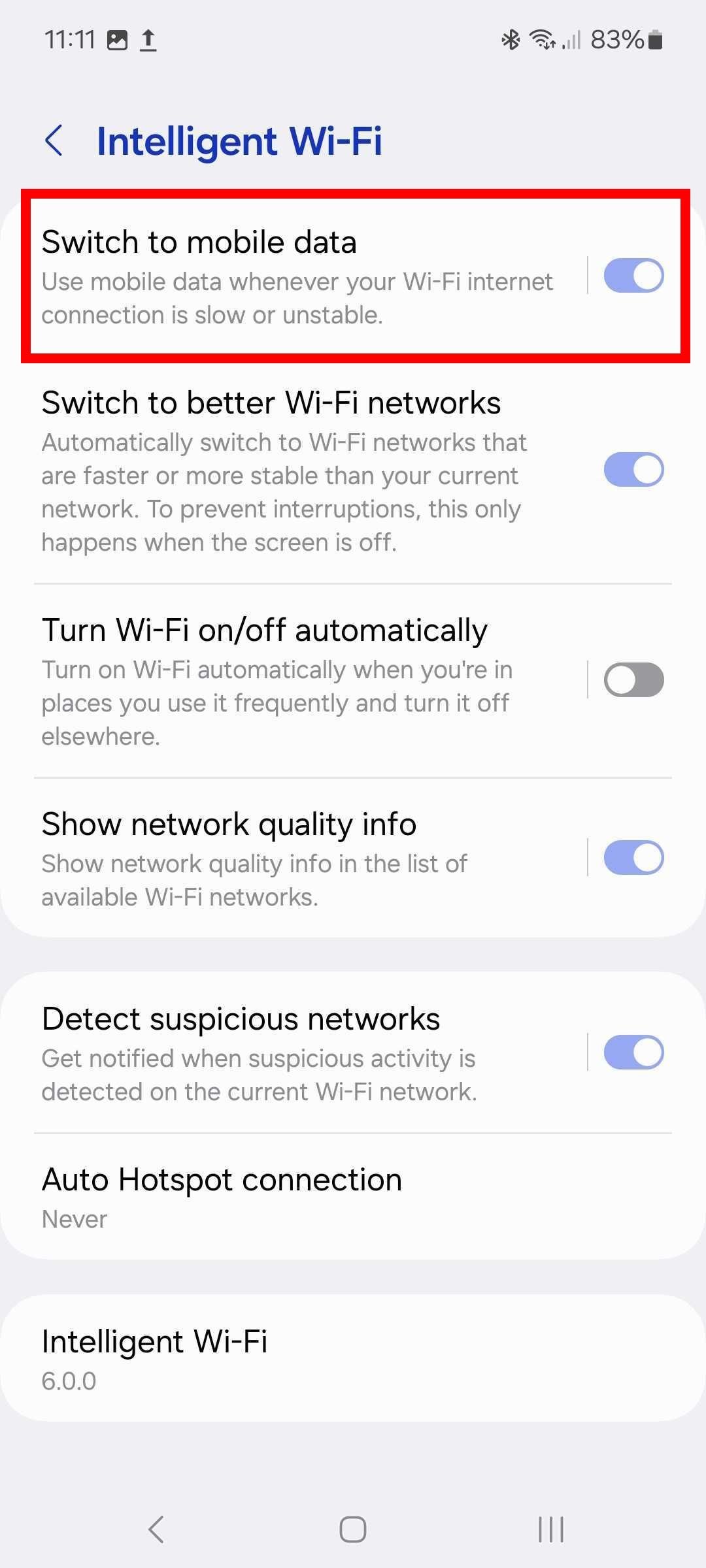This screenshot has height=1568, width=706.
Task: Go back from Intelligent Wi-Fi
Action: coord(54,140)
